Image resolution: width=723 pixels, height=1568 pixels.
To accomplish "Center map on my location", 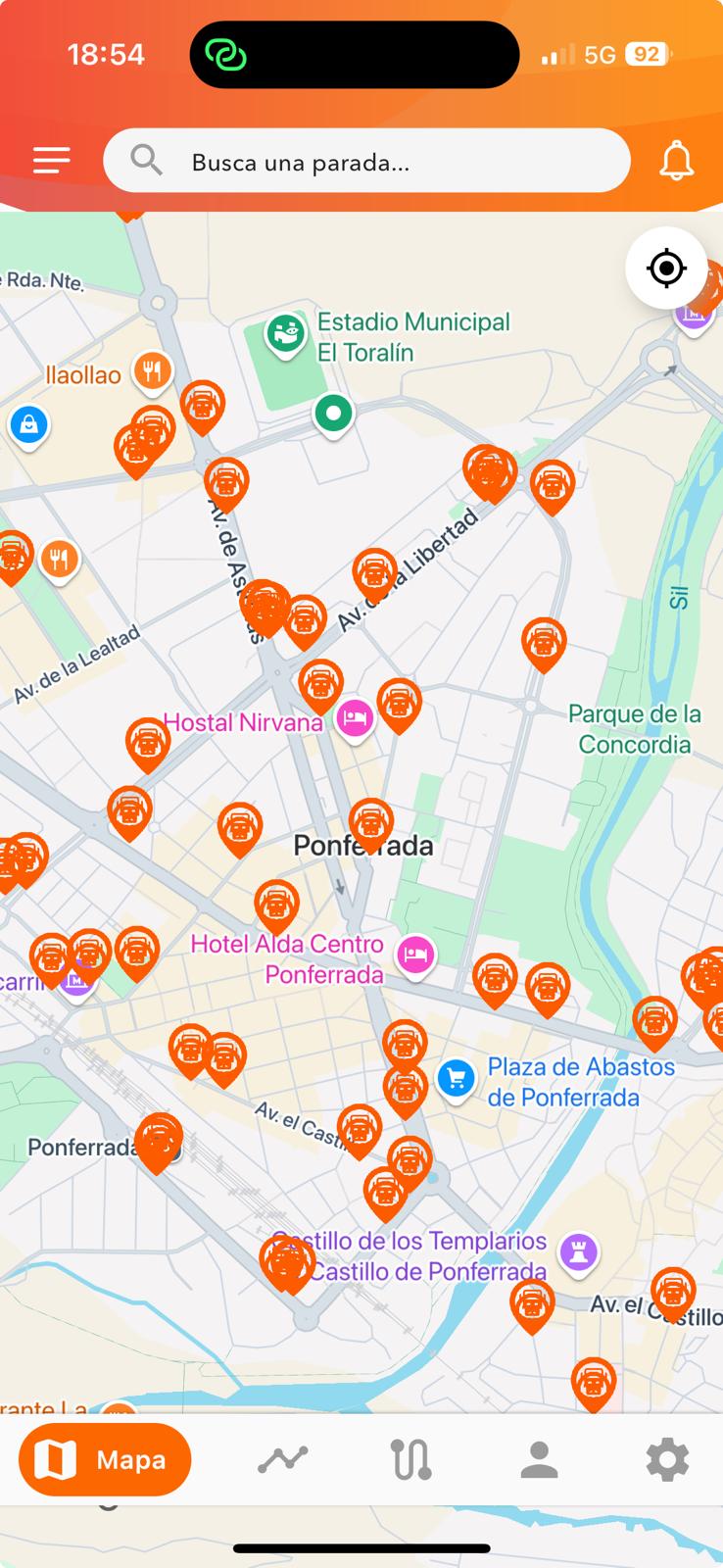I will pyautogui.click(x=666, y=268).
